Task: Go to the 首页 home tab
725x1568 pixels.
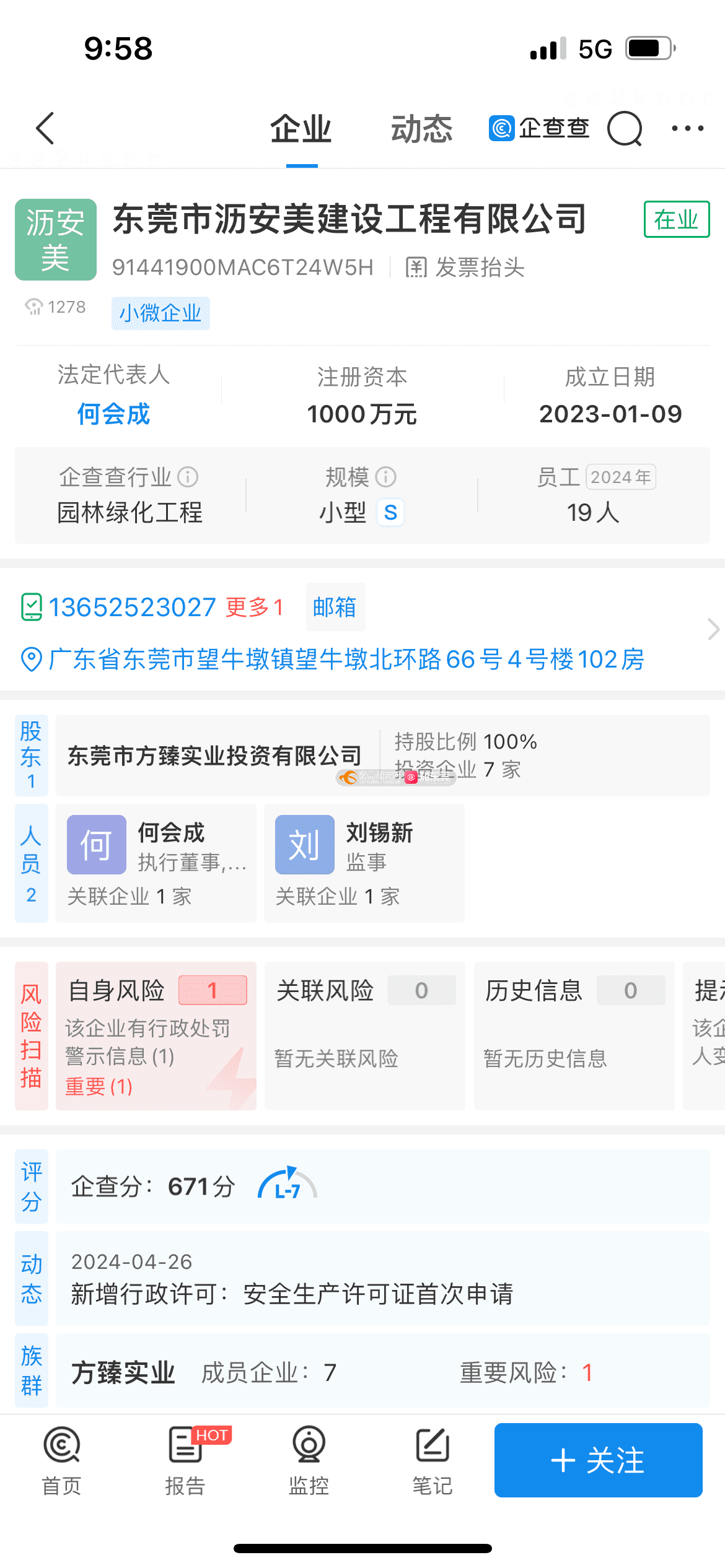Action: click(61, 1460)
